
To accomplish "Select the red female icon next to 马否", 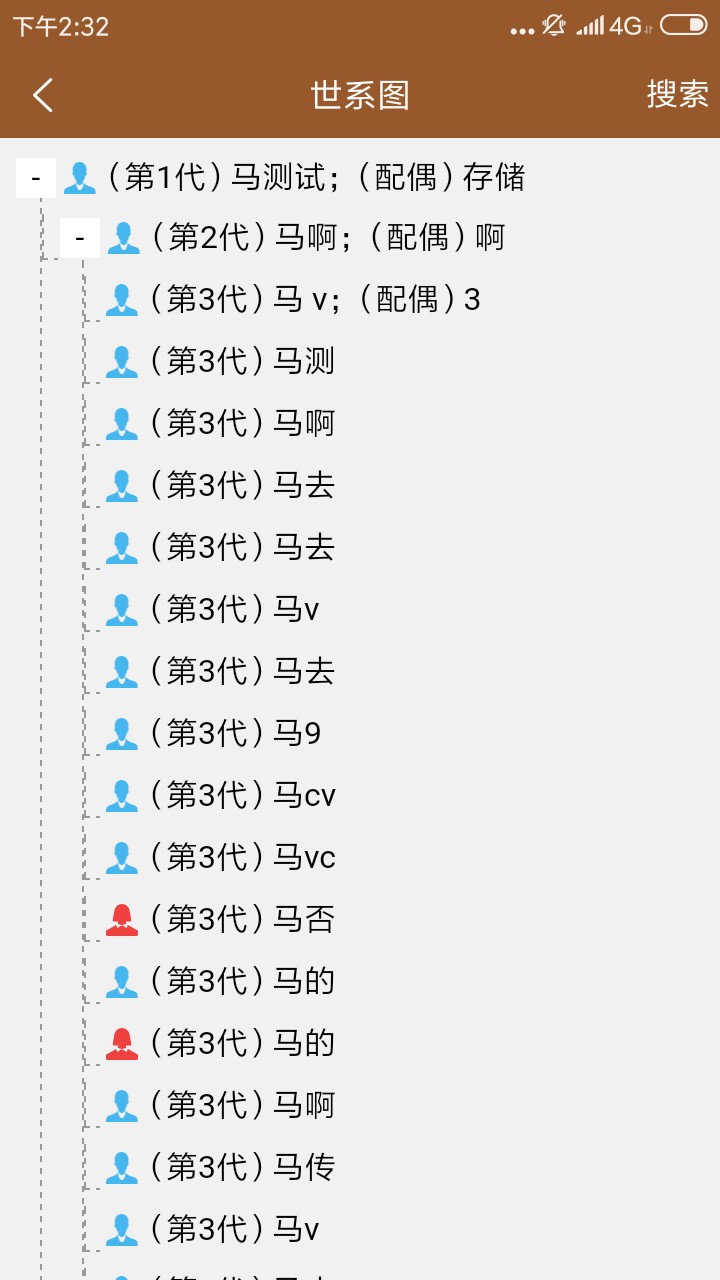I will (122, 919).
